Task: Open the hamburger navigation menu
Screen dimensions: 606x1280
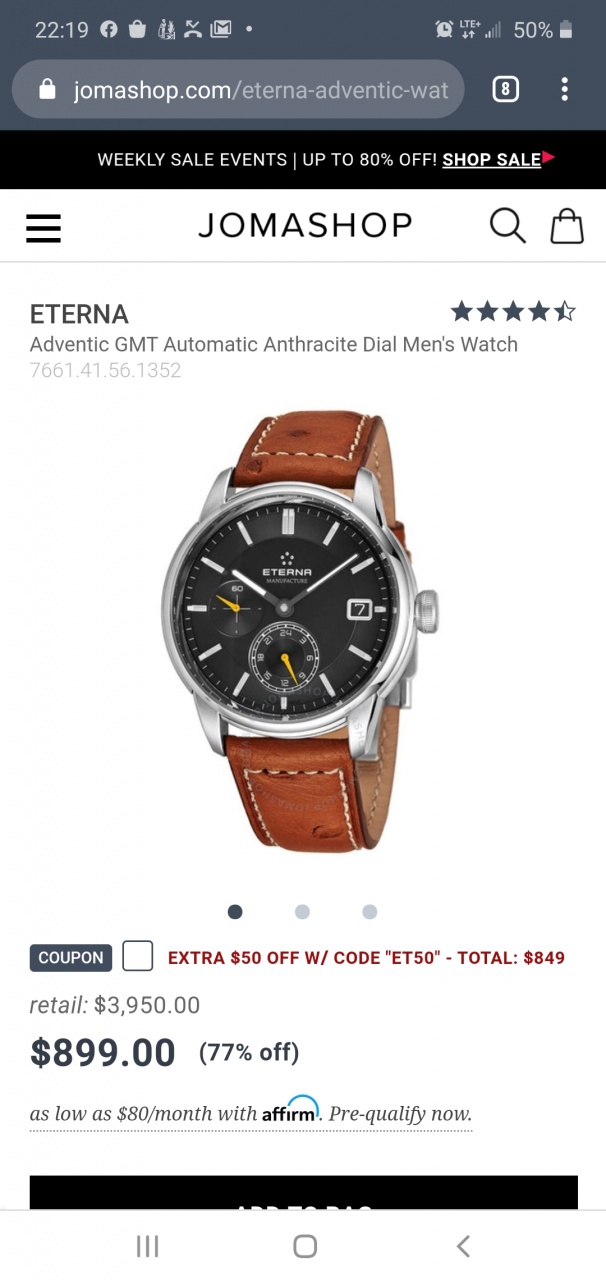Action: click(43, 227)
